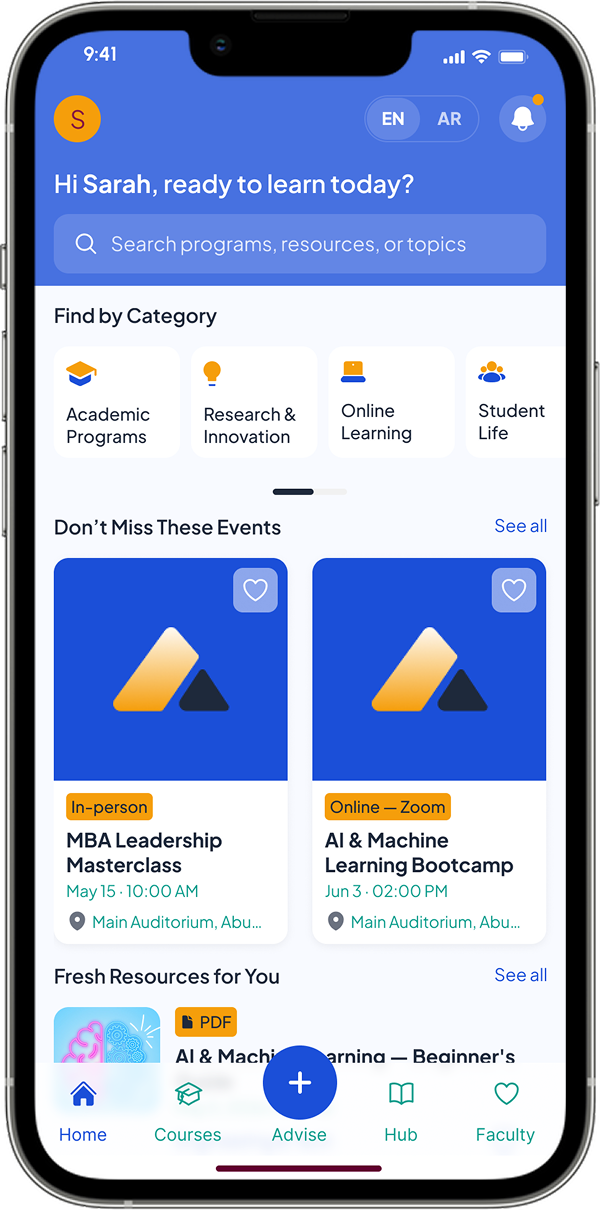Open the MBA Leadership Masterclass event card
600x1210 pixels.
[170, 852]
